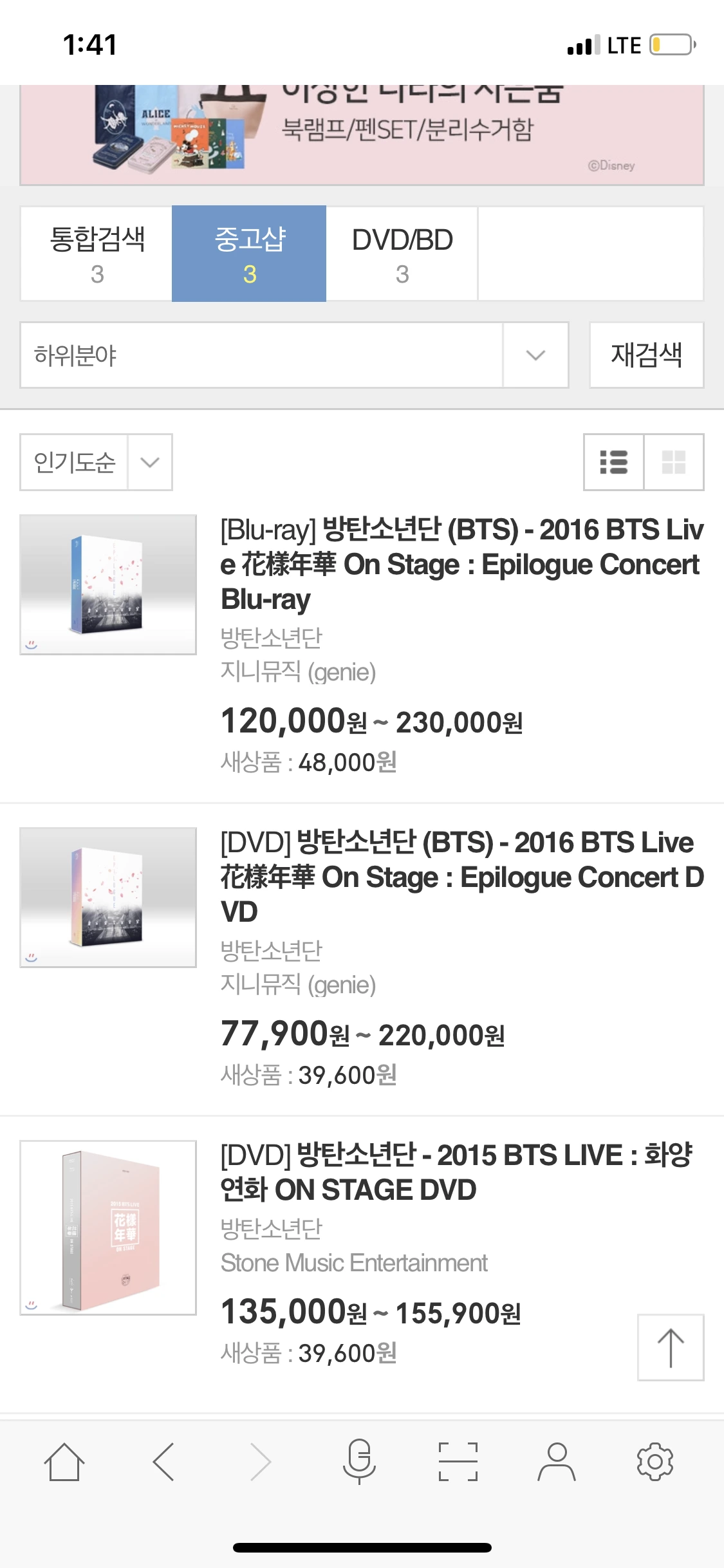Image resolution: width=724 pixels, height=1568 pixels.
Task: Open the Epilogue Concert DVD listing
Action: click(461, 877)
